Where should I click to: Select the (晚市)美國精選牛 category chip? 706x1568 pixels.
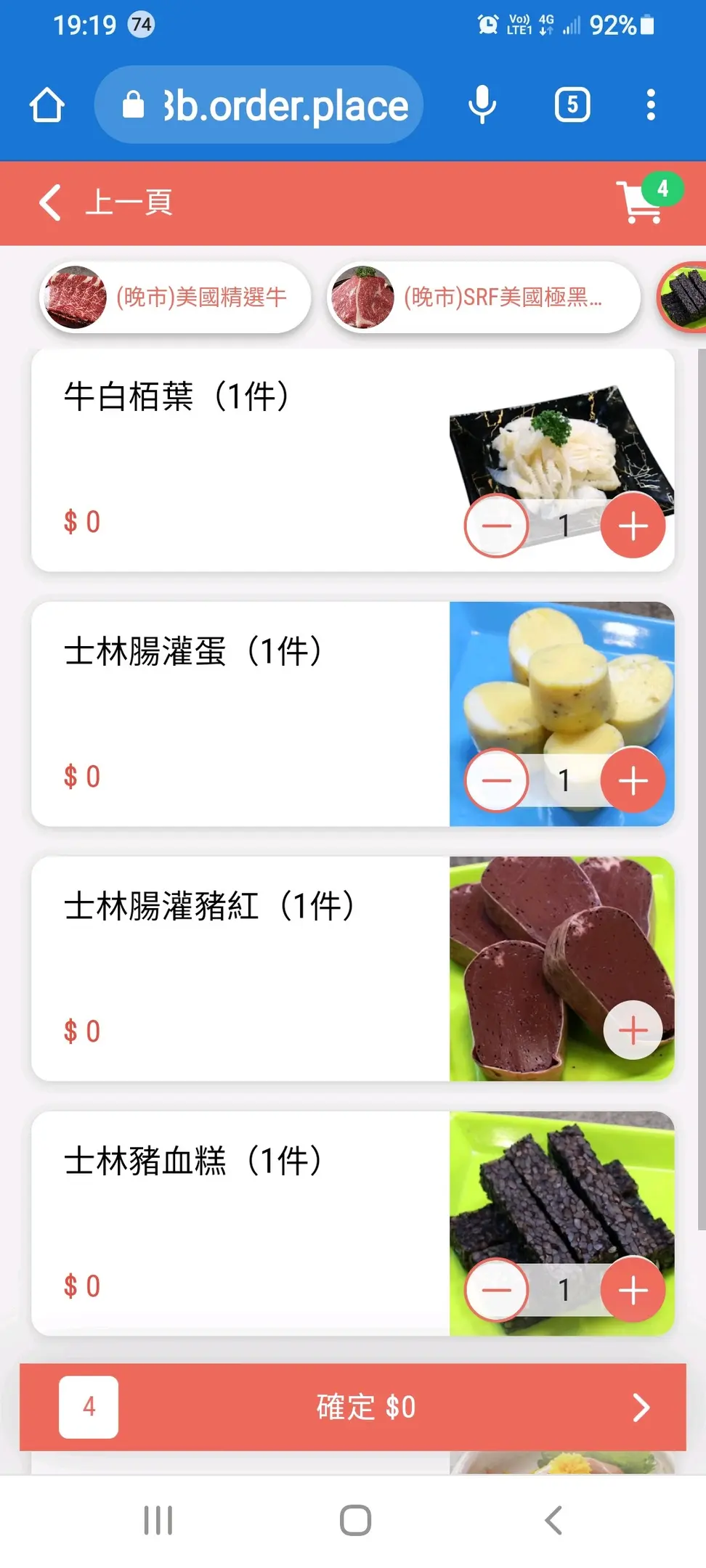click(x=176, y=298)
